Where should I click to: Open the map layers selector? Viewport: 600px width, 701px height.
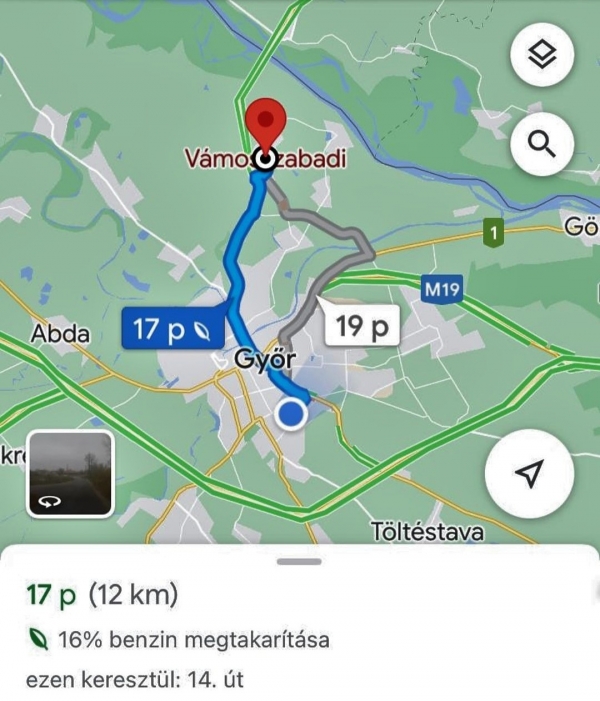coord(541,54)
